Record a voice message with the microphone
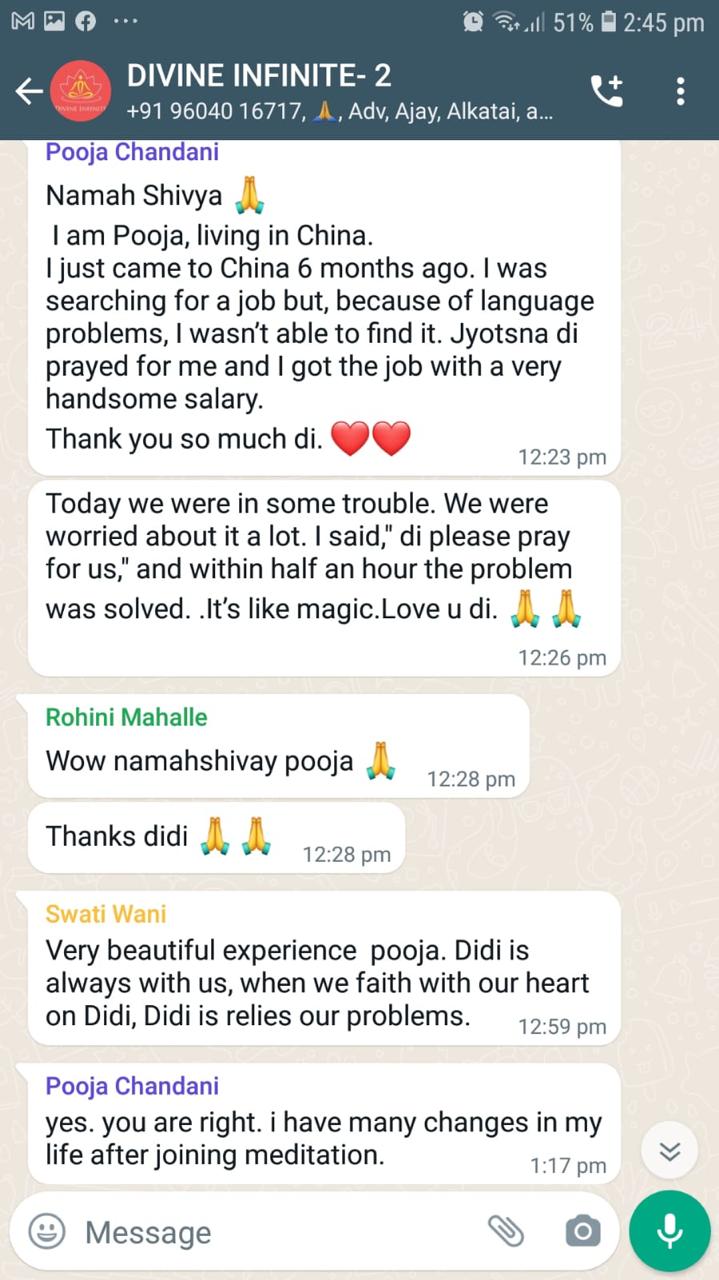 pyautogui.click(x=669, y=1231)
